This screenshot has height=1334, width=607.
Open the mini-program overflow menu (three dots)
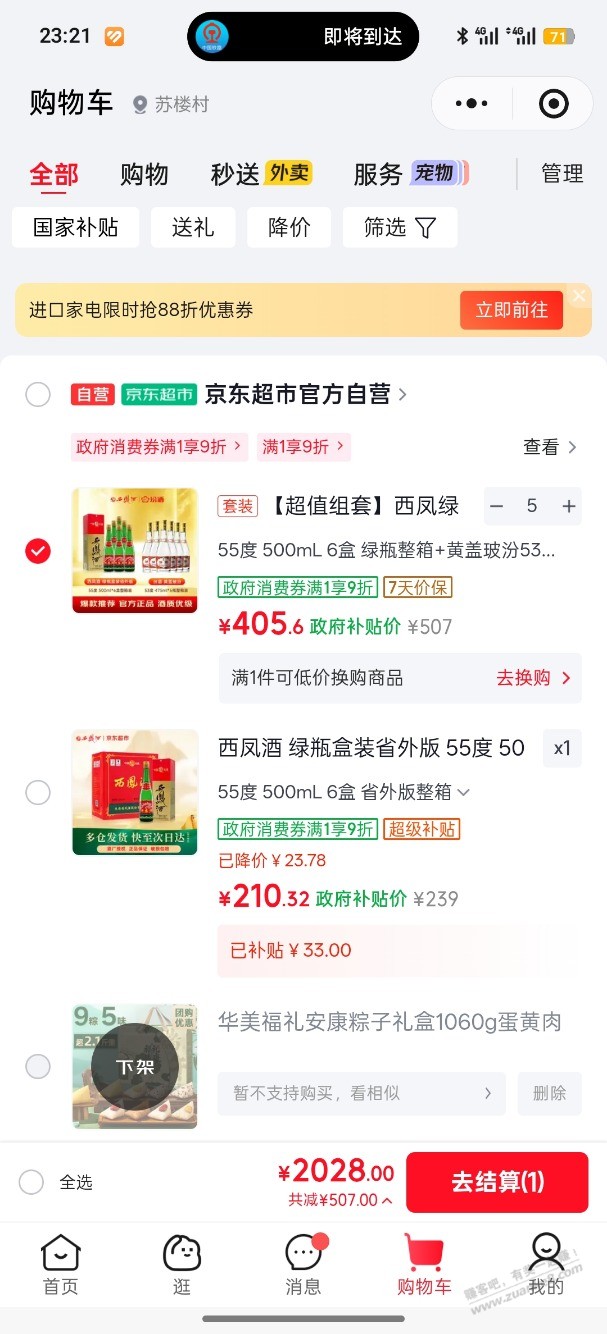(x=471, y=103)
